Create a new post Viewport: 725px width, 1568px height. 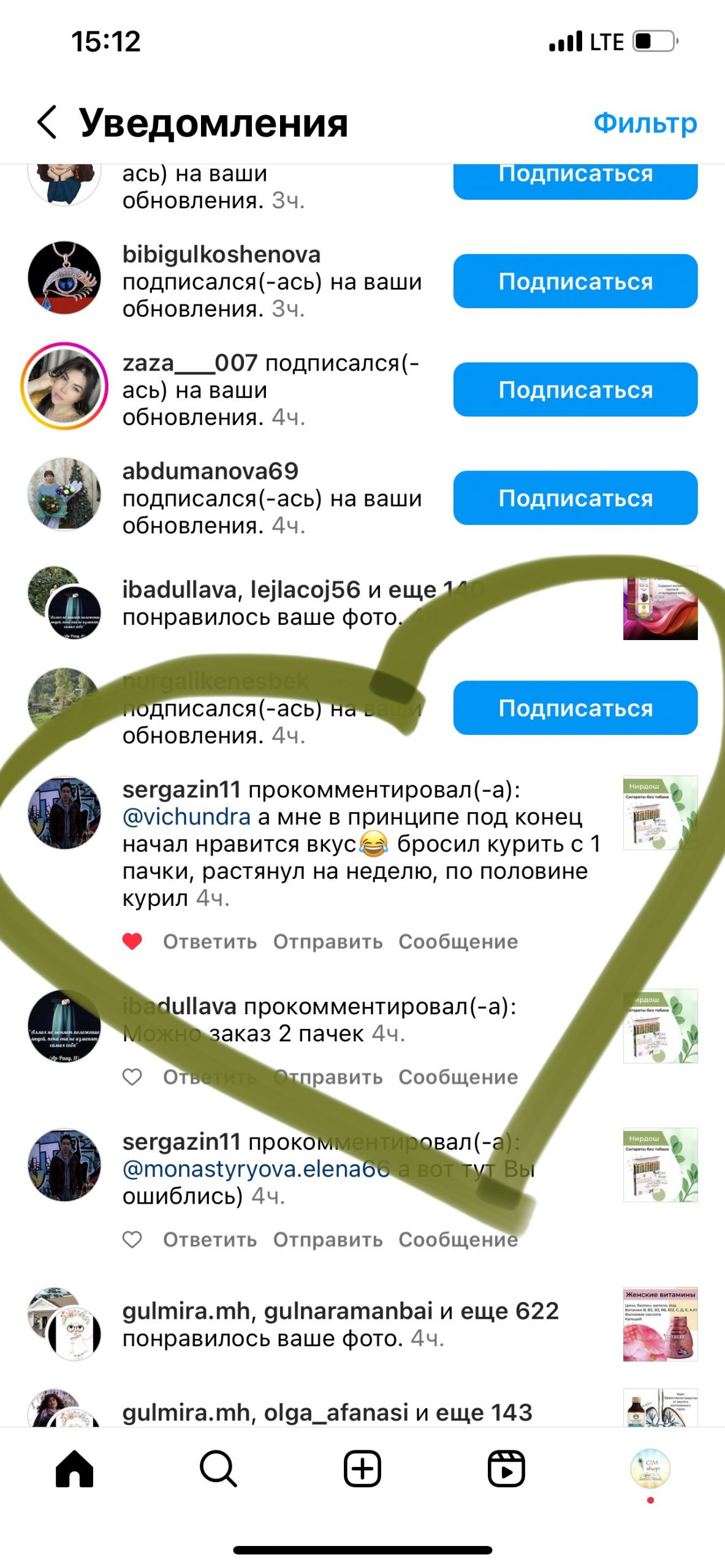362,1469
